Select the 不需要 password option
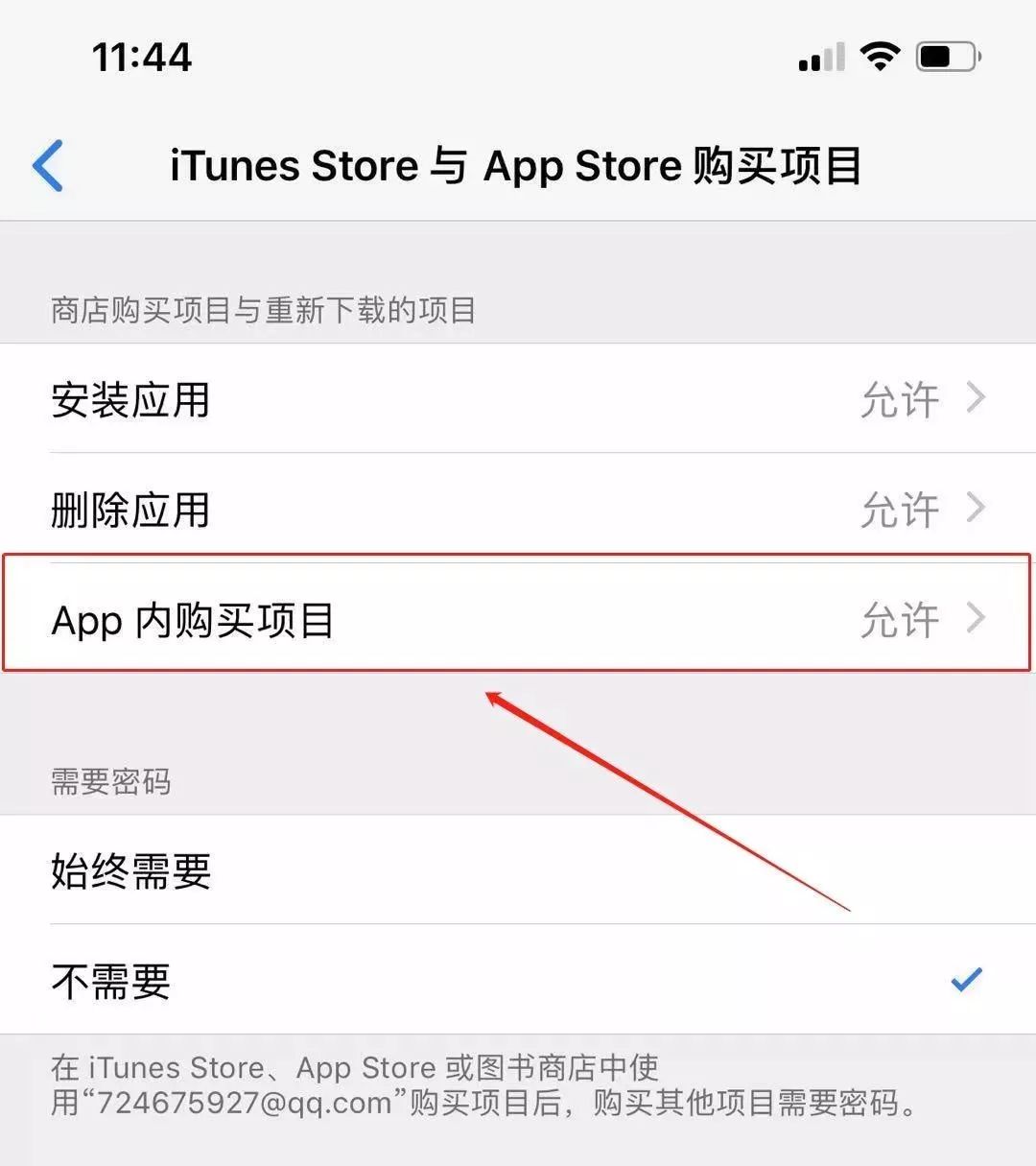 (x=518, y=980)
